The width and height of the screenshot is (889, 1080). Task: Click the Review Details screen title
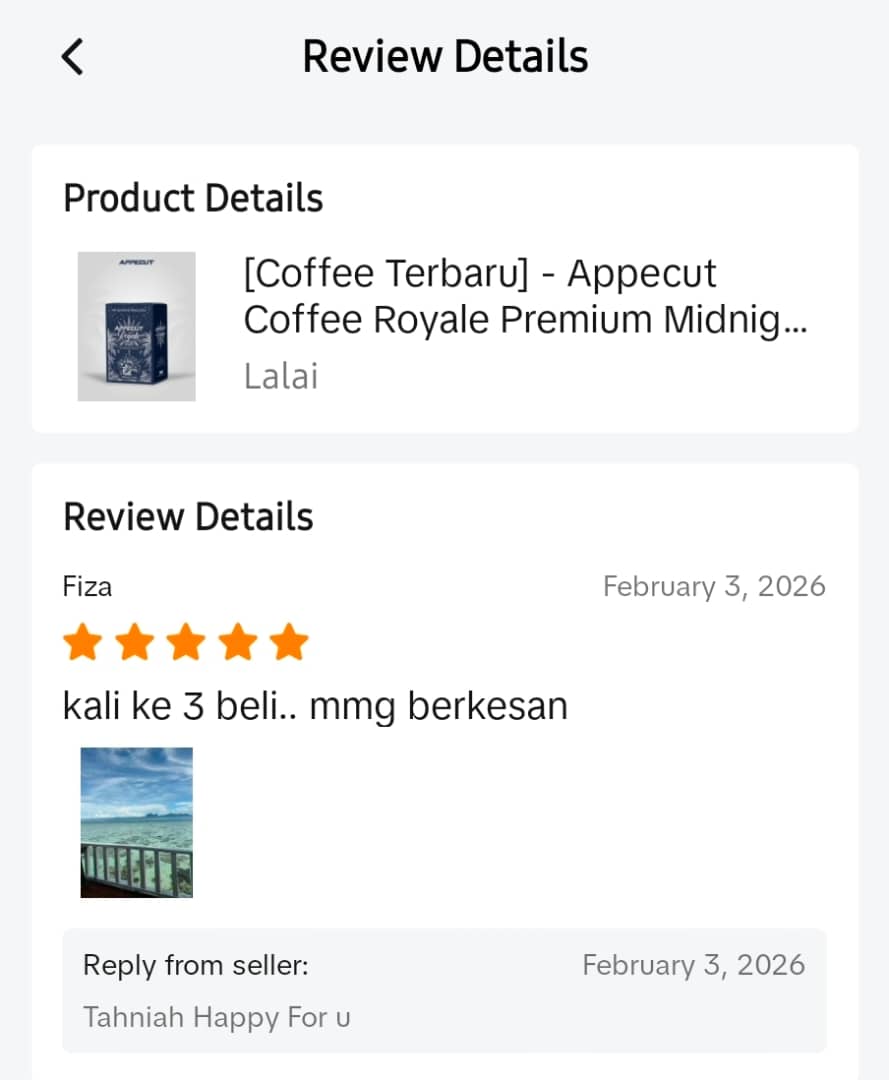click(x=444, y=56)
